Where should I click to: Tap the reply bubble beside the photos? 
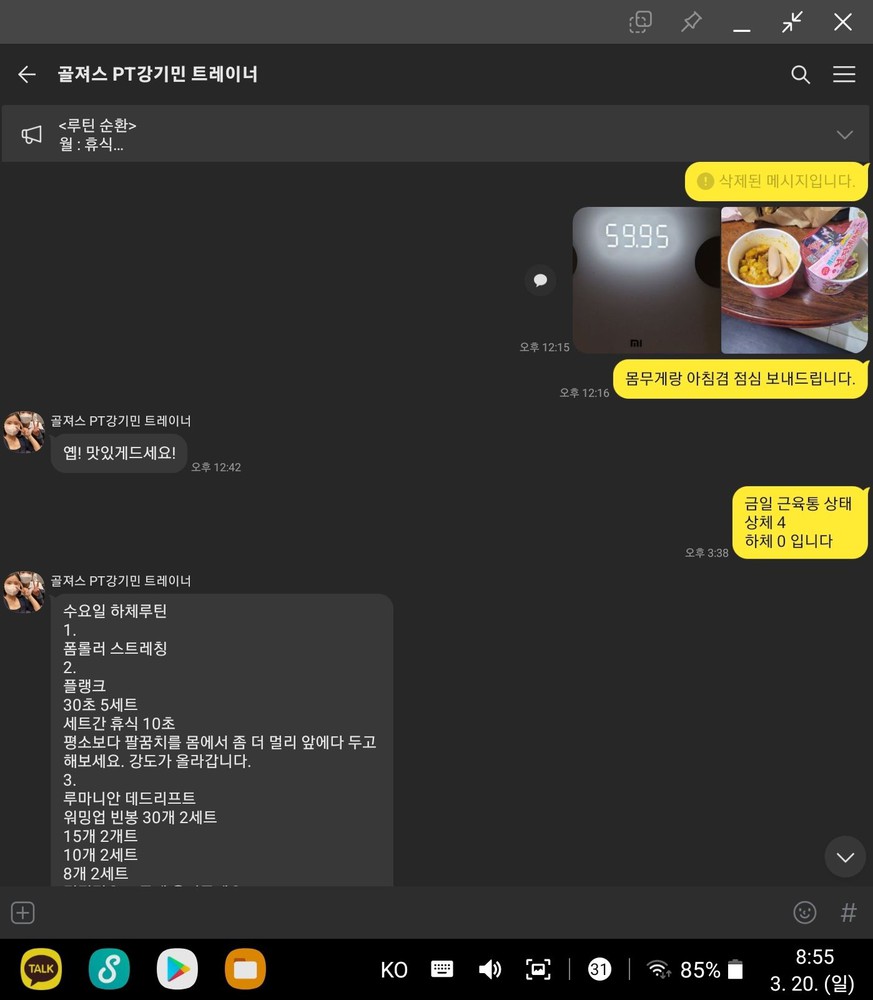(540, 280)
